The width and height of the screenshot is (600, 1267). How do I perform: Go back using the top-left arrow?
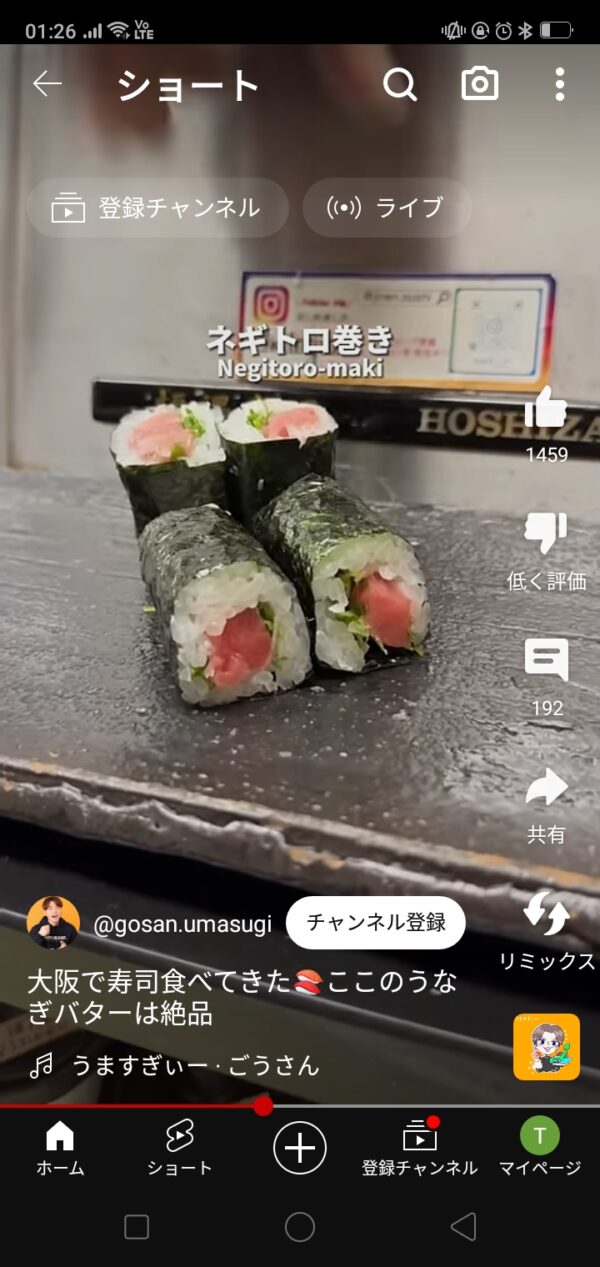click(47, 85)
